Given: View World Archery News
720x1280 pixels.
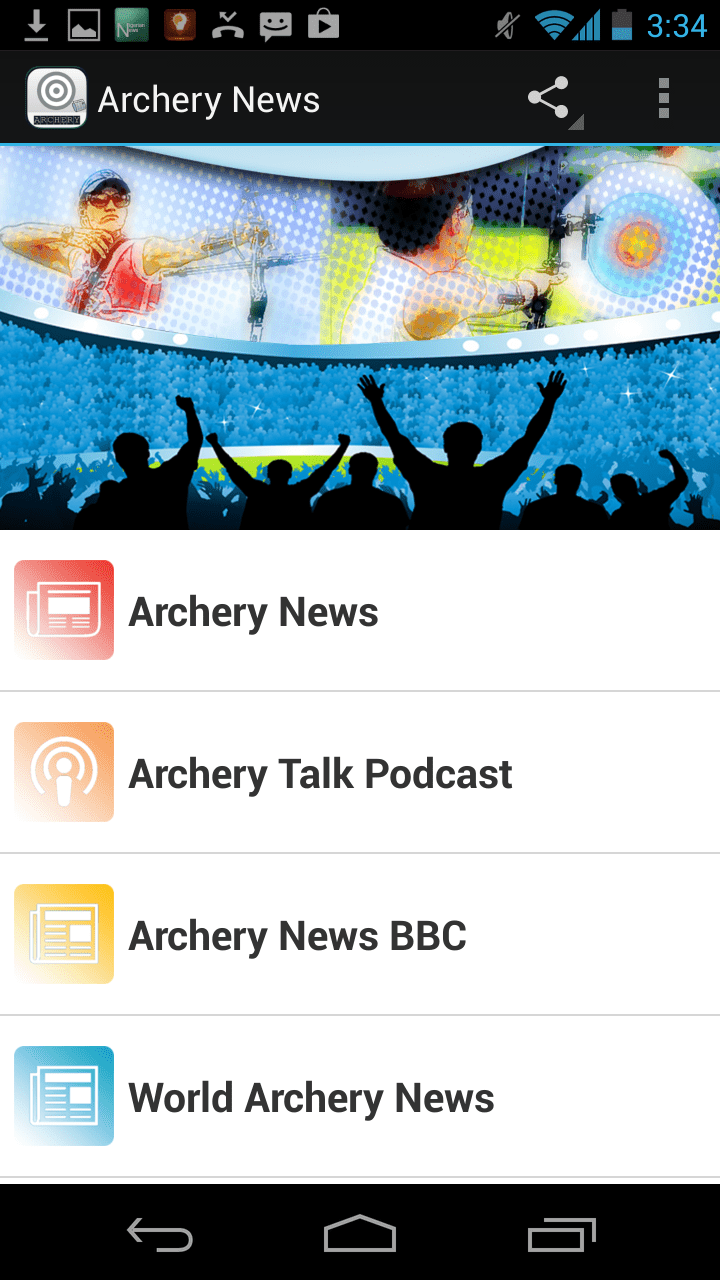Looking at the screenshot, I should [x=360, y=1097].
